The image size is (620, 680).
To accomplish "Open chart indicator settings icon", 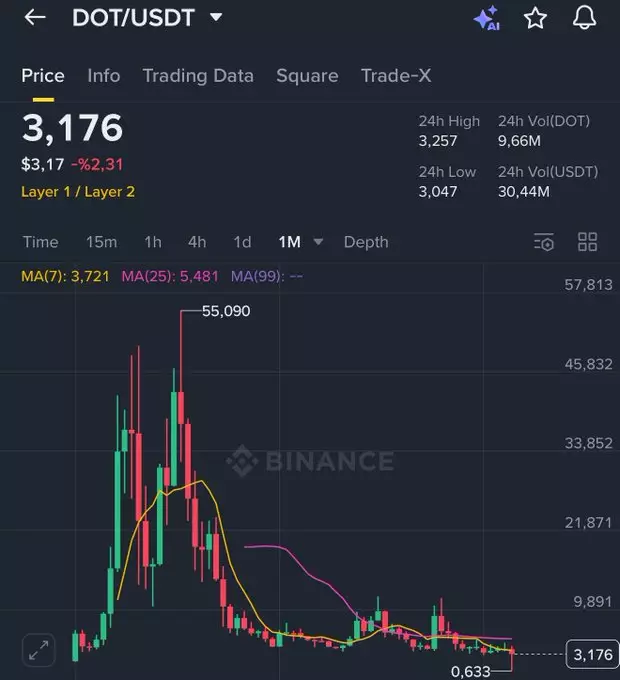I will [x=544, y=242].
